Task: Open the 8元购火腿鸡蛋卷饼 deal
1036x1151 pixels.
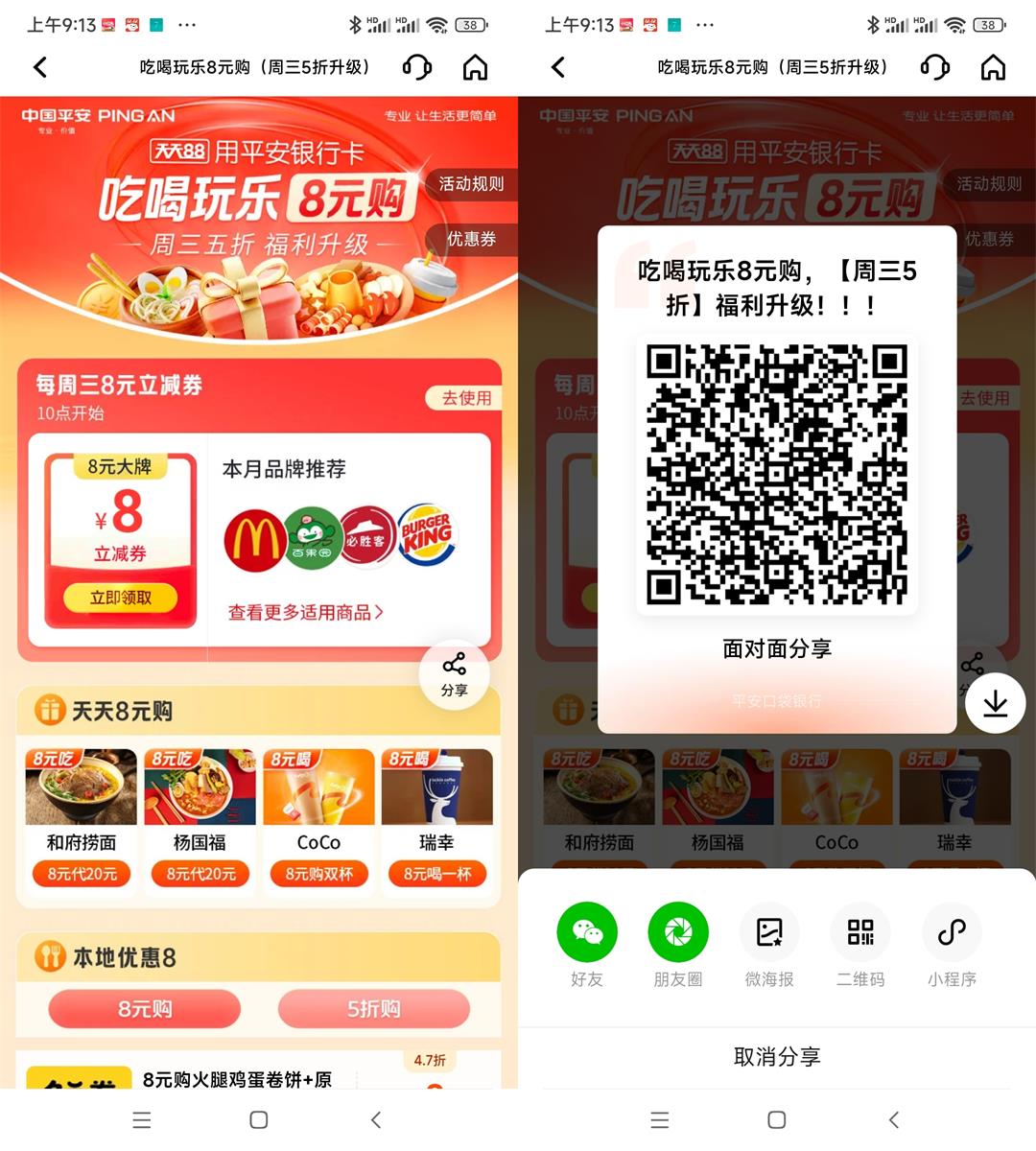Action: click(x=237, y=1079)
